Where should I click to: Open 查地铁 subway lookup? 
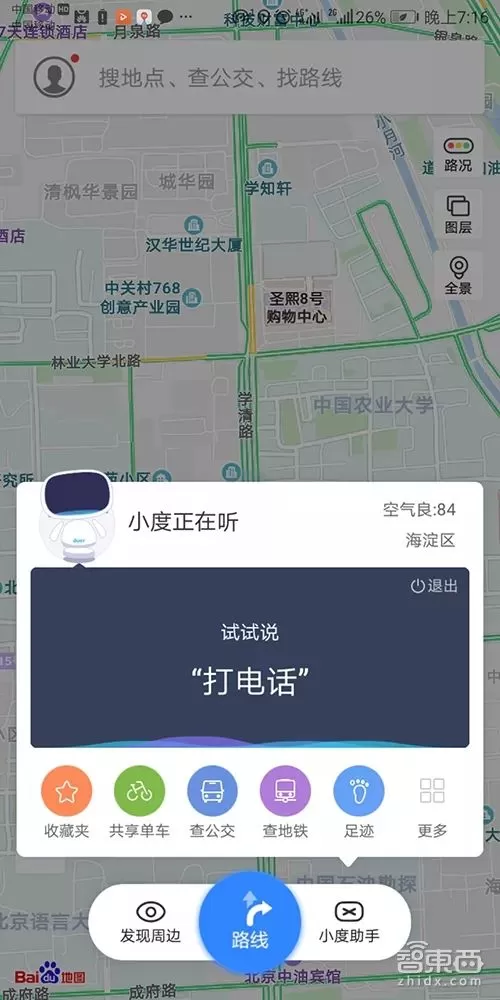tap(285, 802)
